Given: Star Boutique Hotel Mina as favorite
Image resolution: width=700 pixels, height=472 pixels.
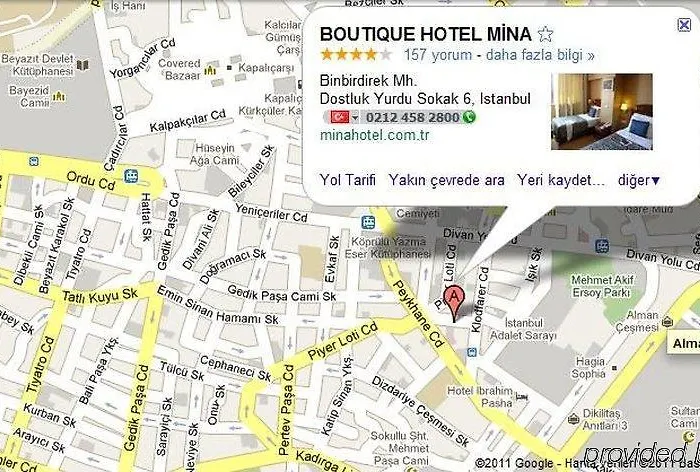Looking at the screenshot, I should click(546, 33).
